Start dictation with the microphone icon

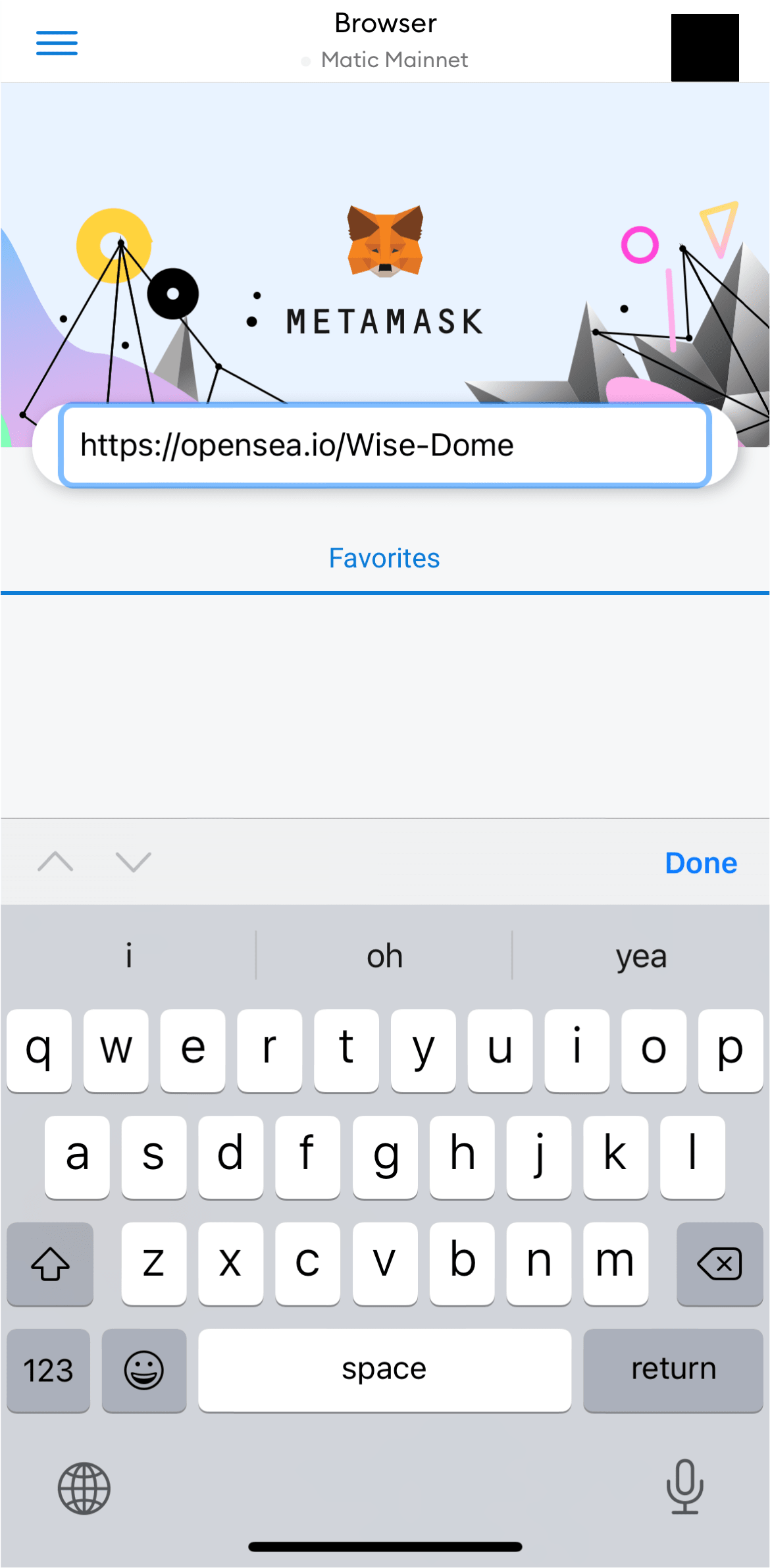click(x=684, y=1487)
